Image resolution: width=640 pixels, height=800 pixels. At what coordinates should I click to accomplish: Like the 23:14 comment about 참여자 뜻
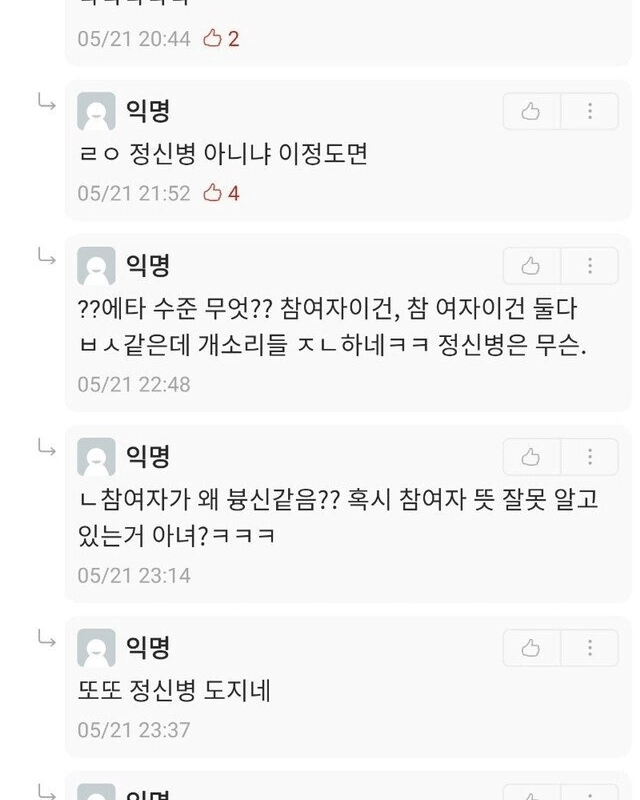531,457
